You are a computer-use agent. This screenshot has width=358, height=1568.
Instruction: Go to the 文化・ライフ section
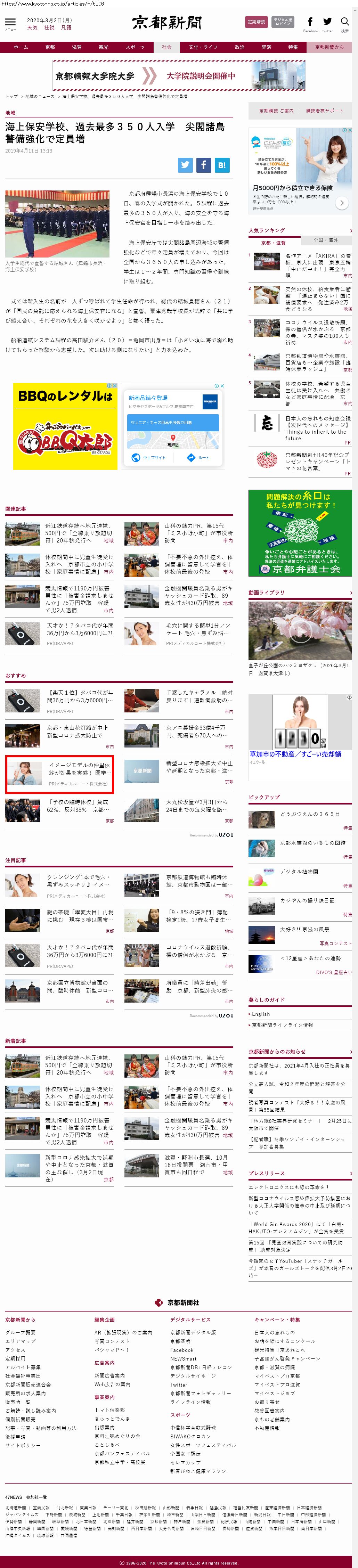pyautogui.click(x=203, y=47)
